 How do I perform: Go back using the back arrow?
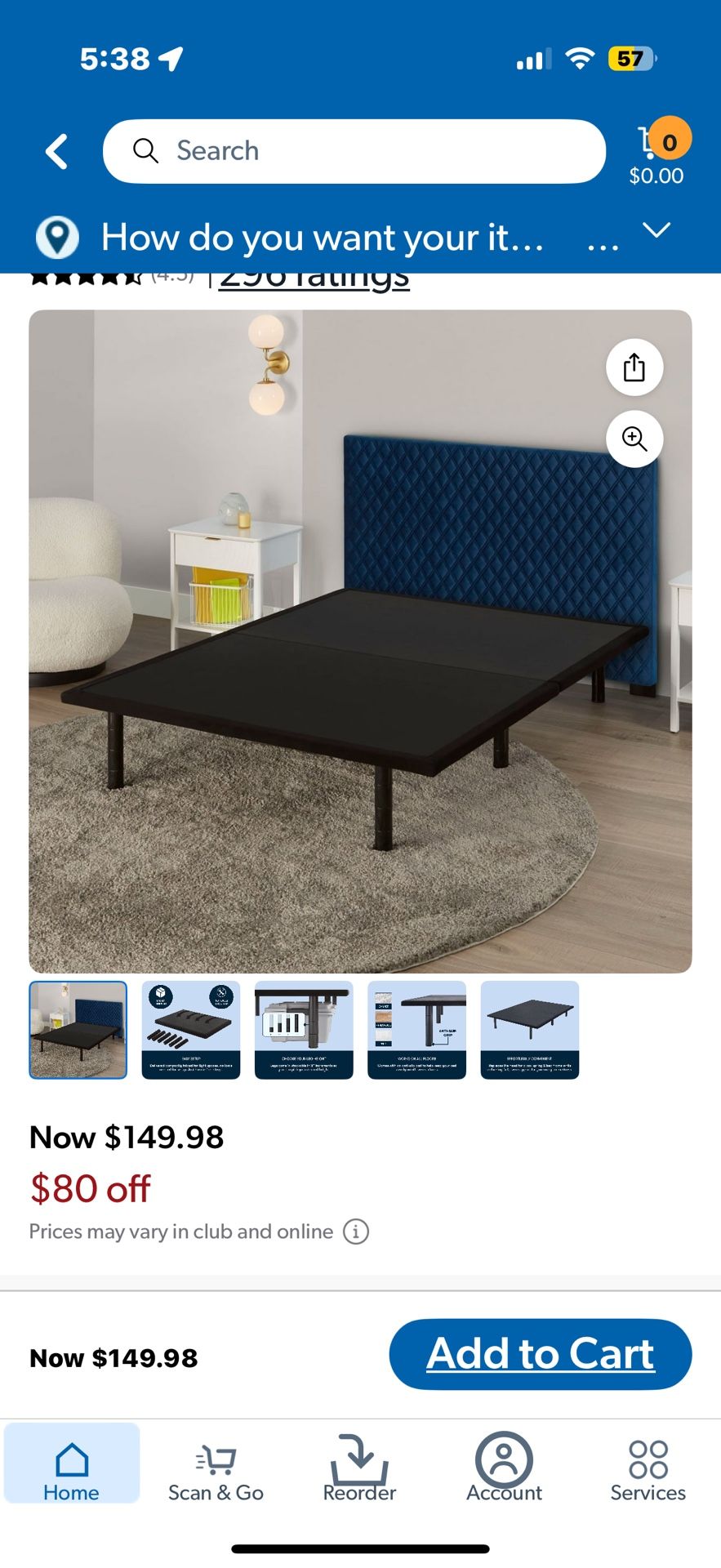(56, 152)
